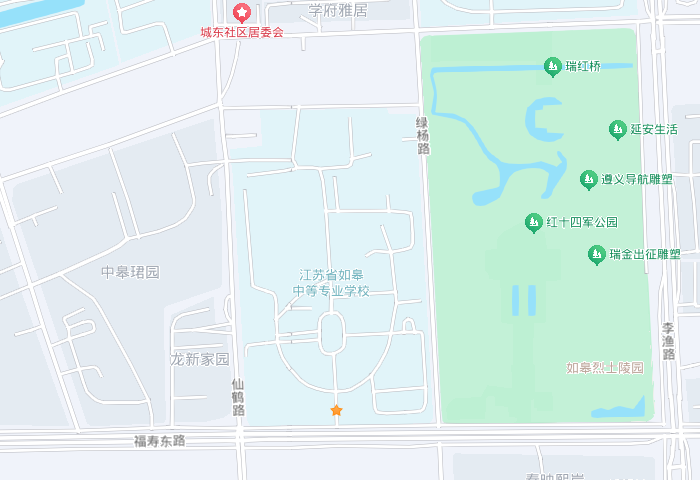
Task: Select the 瑞红桥 park marker
Action: coord(552,67)
